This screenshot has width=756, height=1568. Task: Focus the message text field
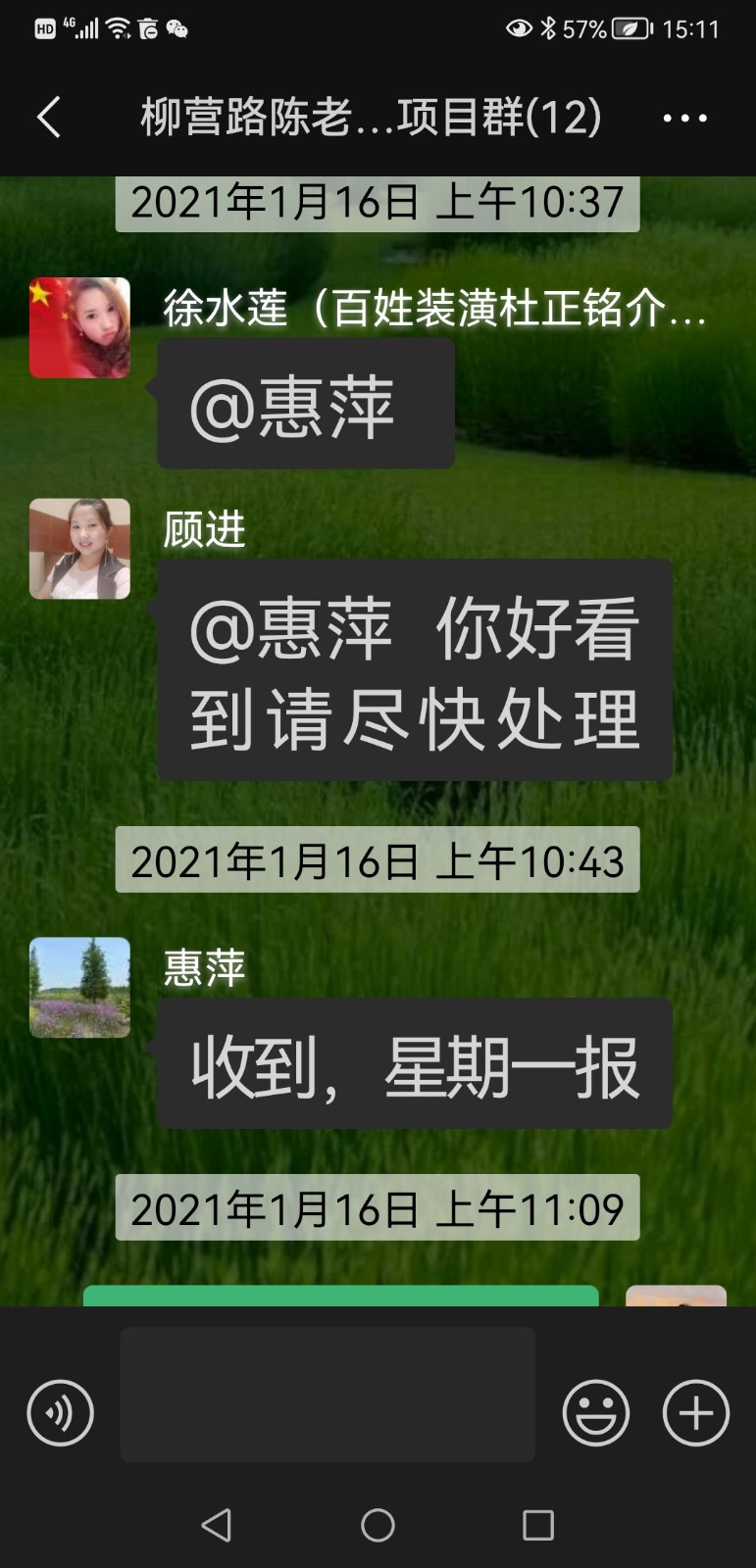(328, 1395)
